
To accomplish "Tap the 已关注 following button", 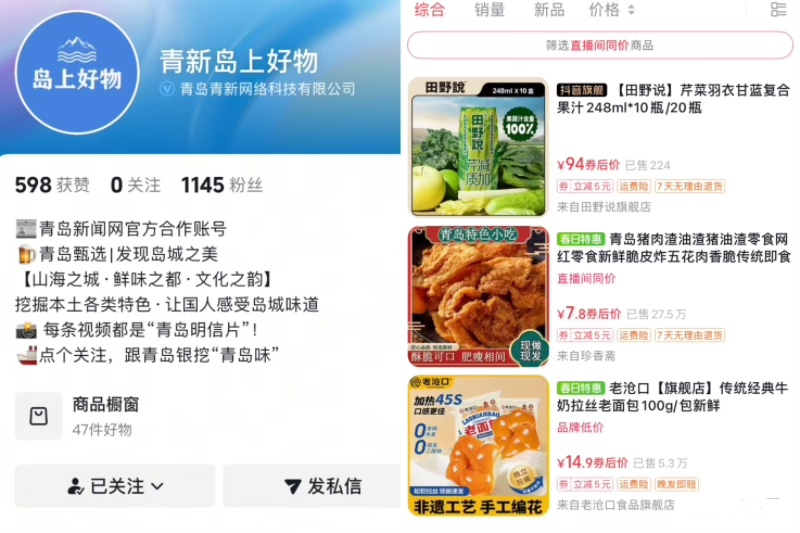I will point(115,486).
